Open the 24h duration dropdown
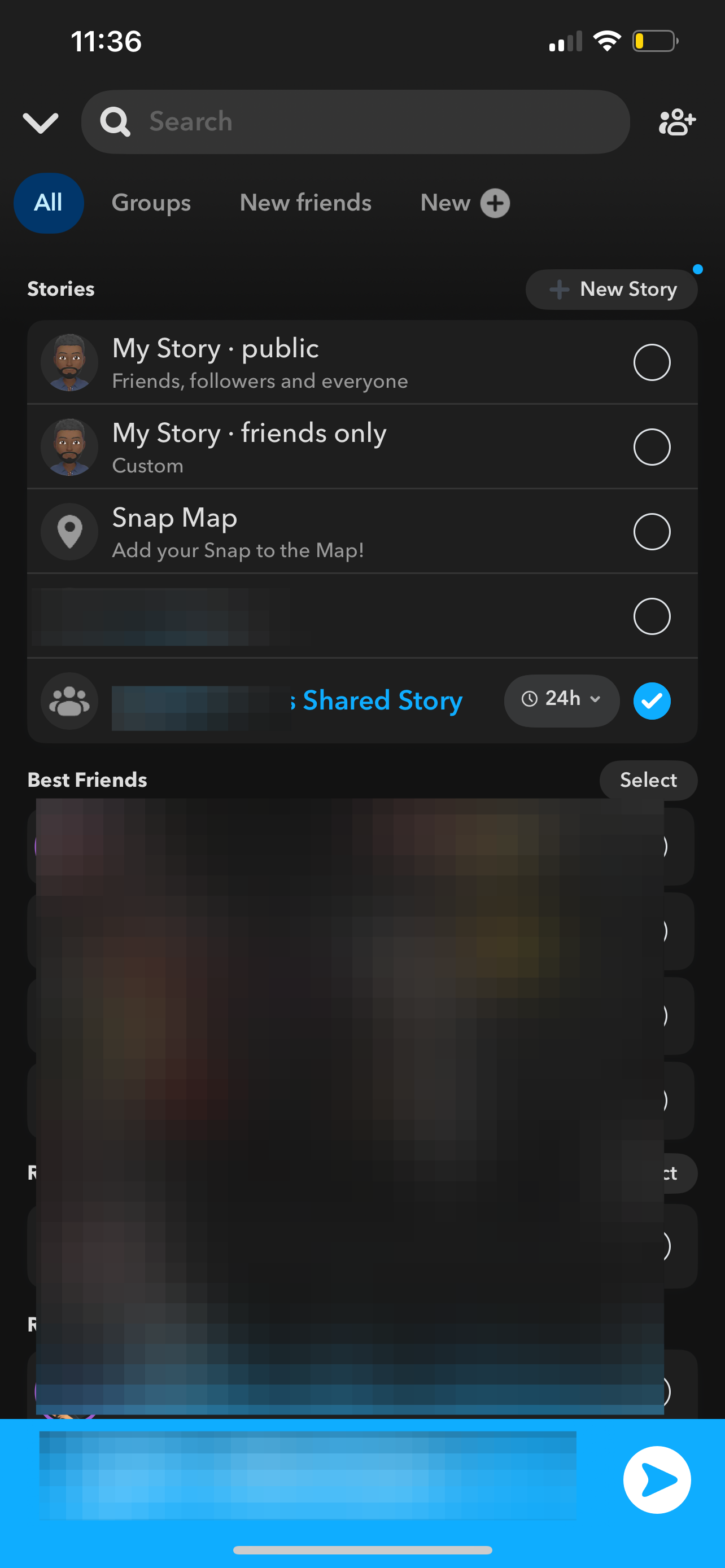Viewport: 725px width, 1568px height. pyautogui.click(x=561, y=700)
